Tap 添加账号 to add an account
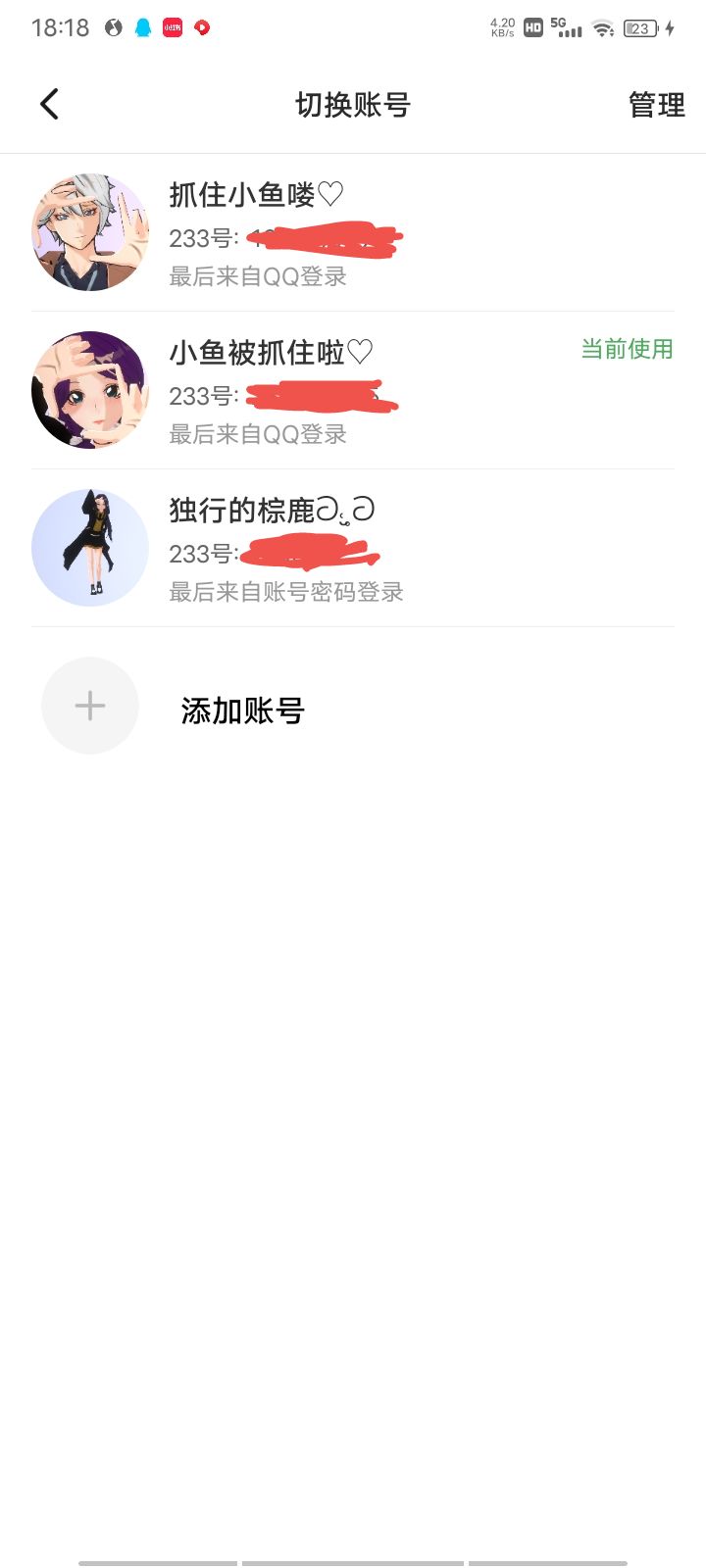The image size is (706, 1568). click(x=242, y=710)
